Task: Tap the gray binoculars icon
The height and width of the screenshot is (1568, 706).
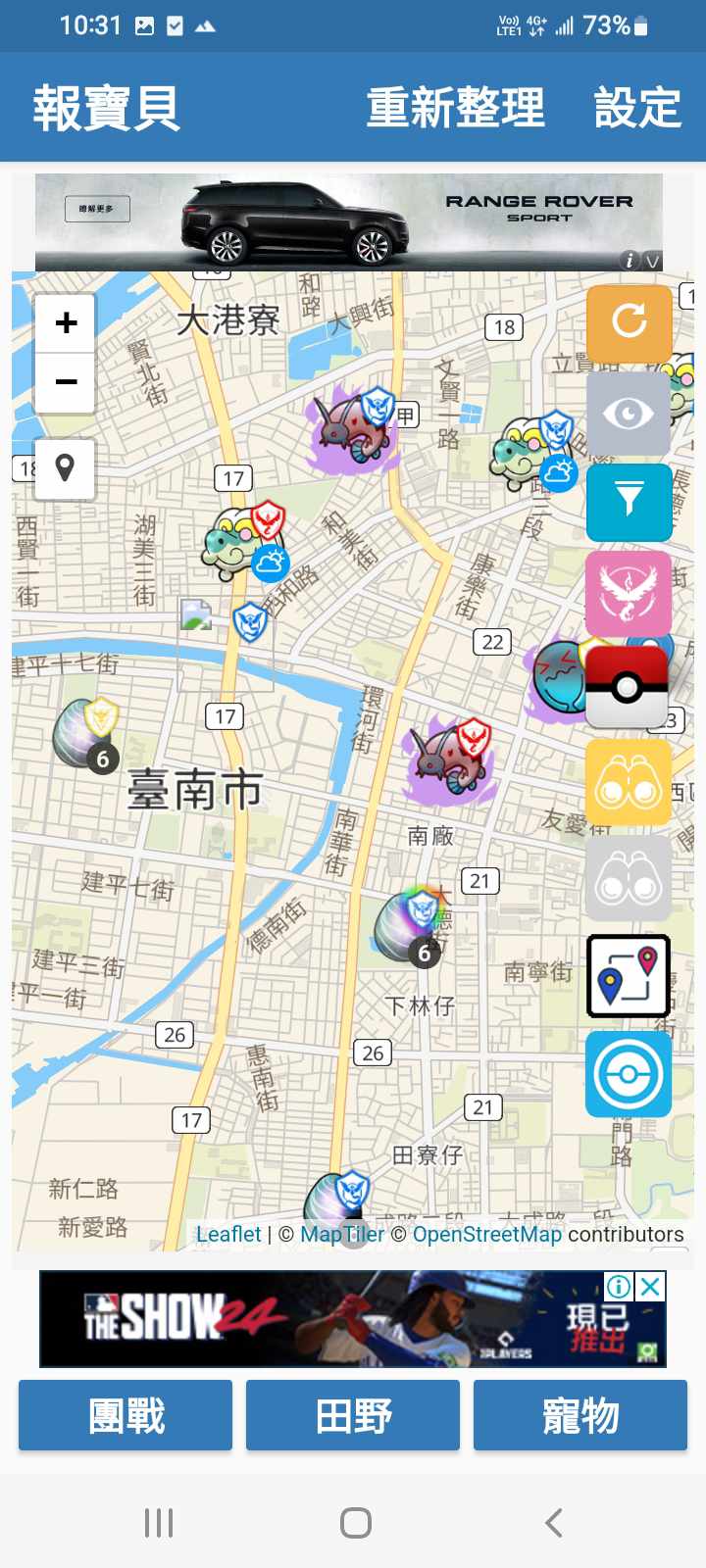Action: pyautogui.click(x=629, y=879)
